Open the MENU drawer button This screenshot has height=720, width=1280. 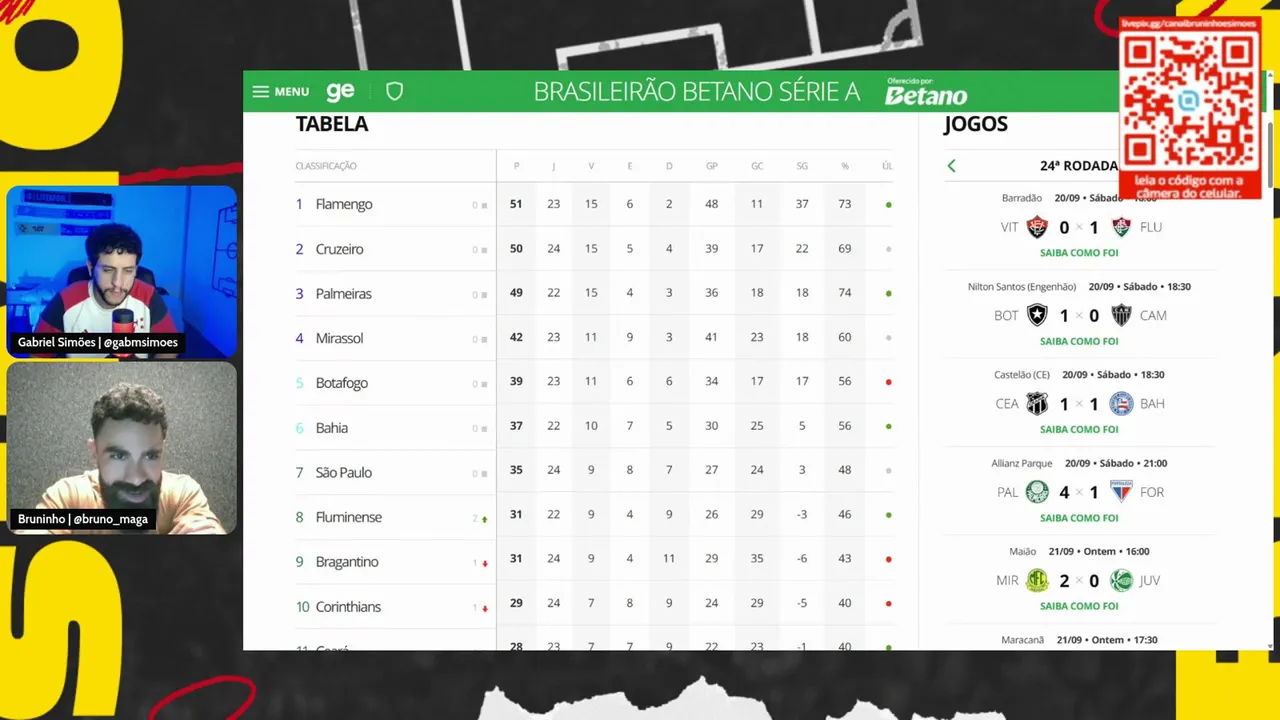[x=280, y=91]
